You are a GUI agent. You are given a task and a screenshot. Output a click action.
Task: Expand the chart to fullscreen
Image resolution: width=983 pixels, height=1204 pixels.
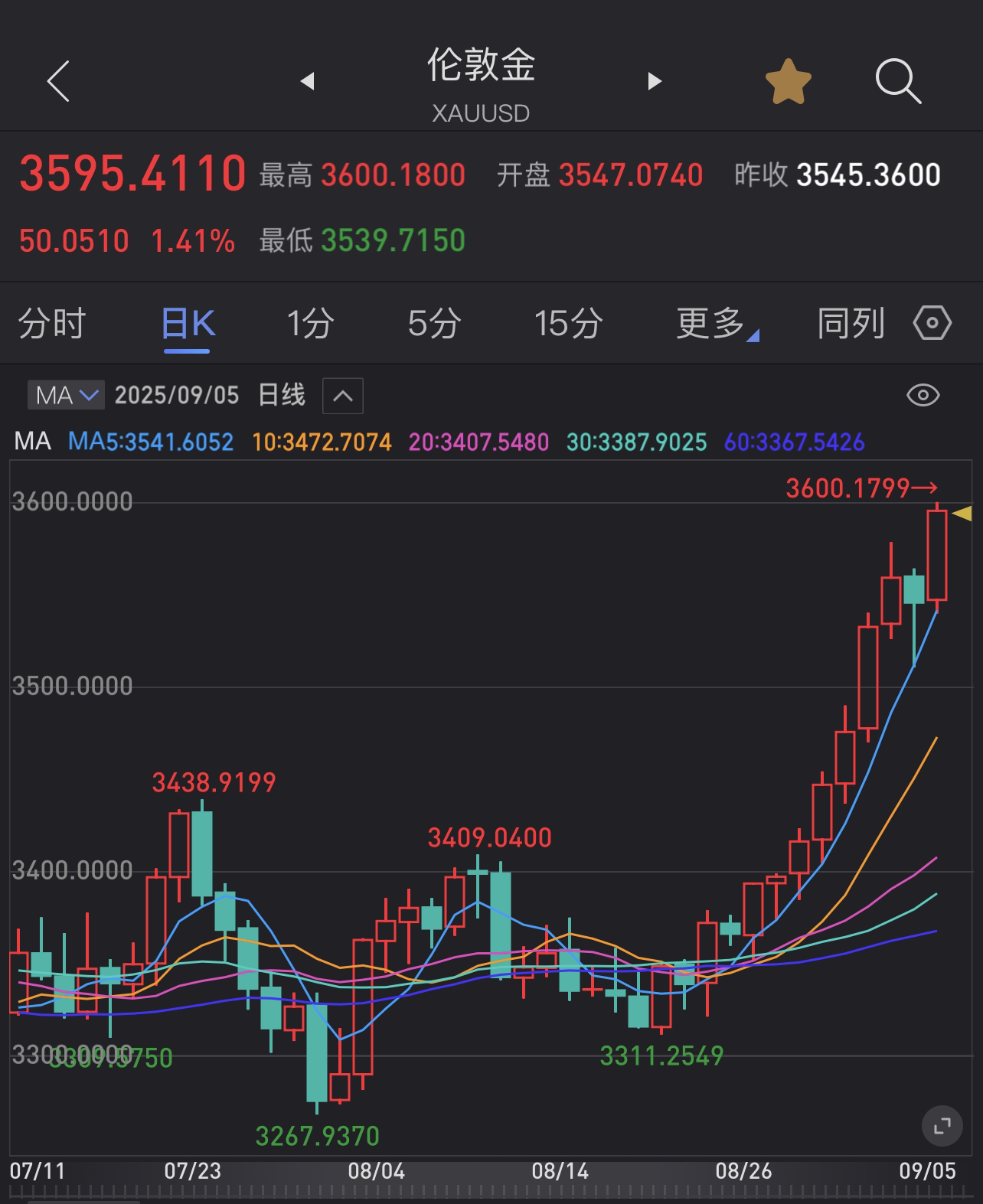click(x=942, y=1125)
